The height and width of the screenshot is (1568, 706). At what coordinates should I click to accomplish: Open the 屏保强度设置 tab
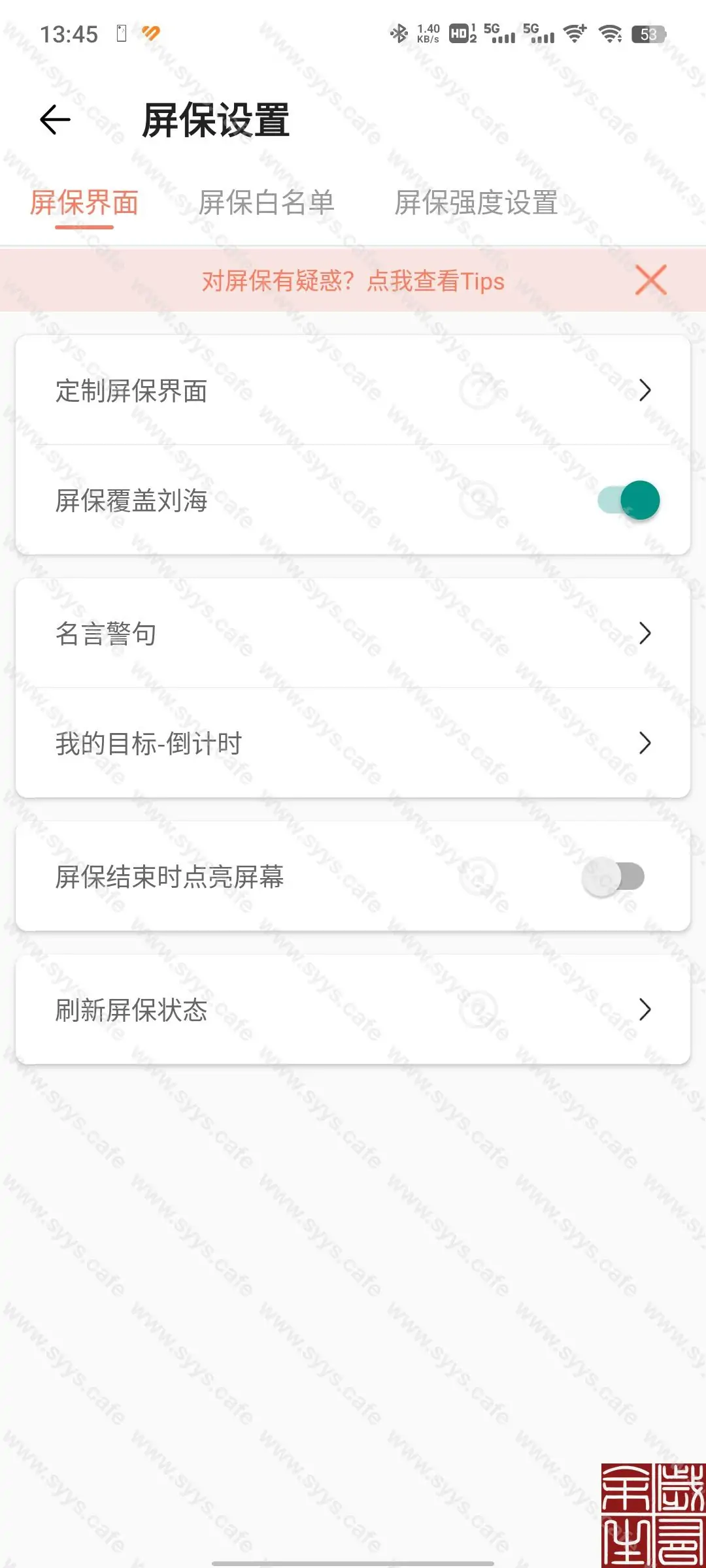click(x=475, y=203)
